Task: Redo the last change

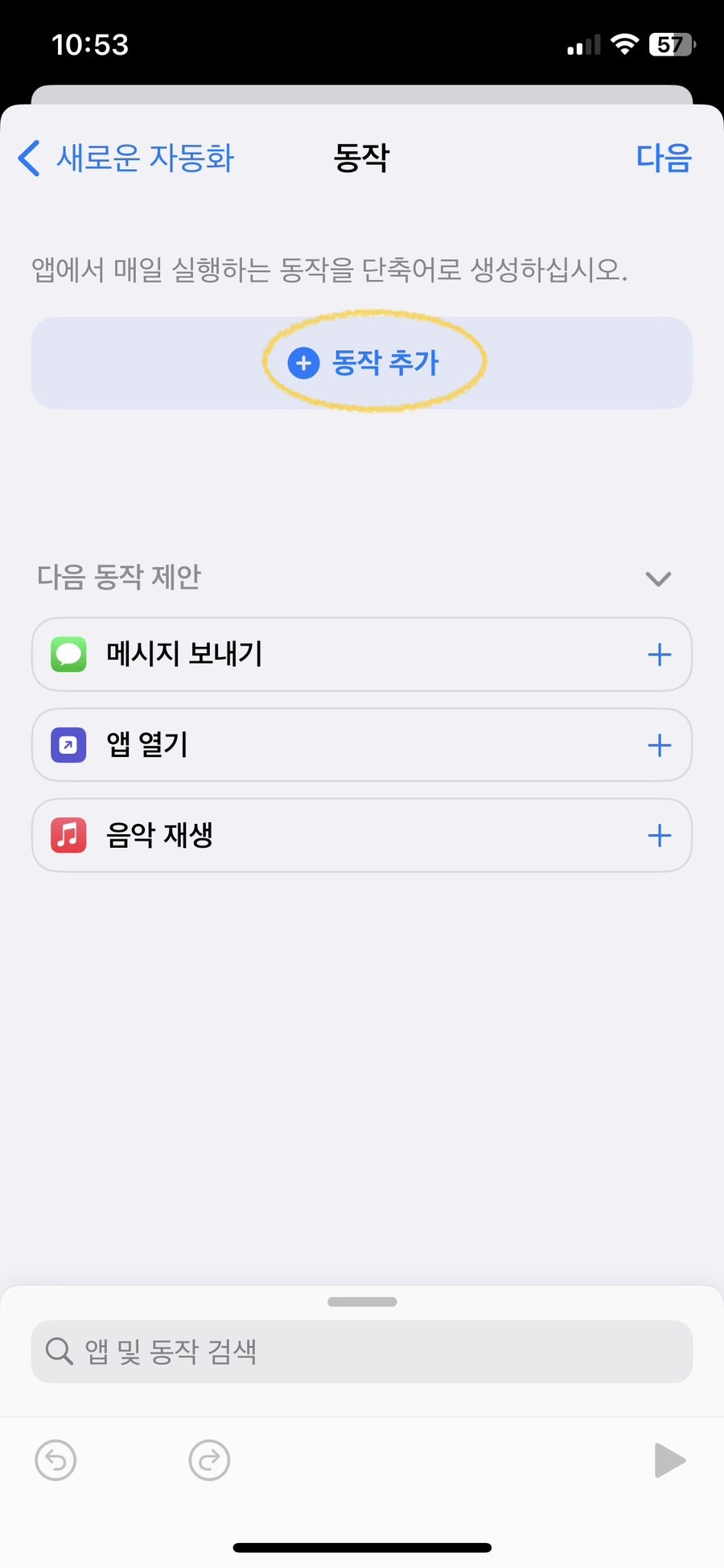Action: tap(209, 1460)
